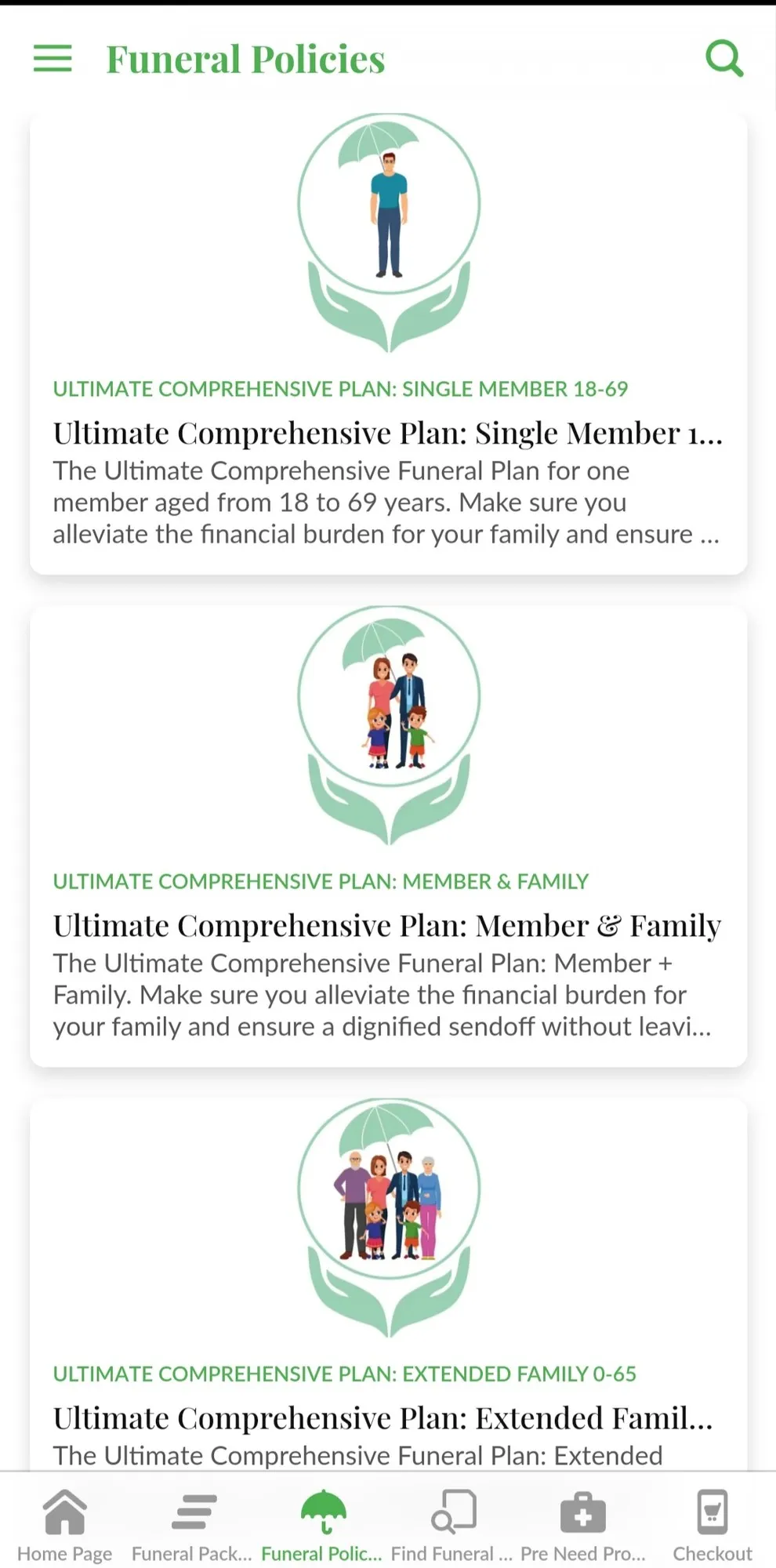Open the search icon
This screenshot has height=1568, width=776.
pyautogui.click(x=723, y=59)
